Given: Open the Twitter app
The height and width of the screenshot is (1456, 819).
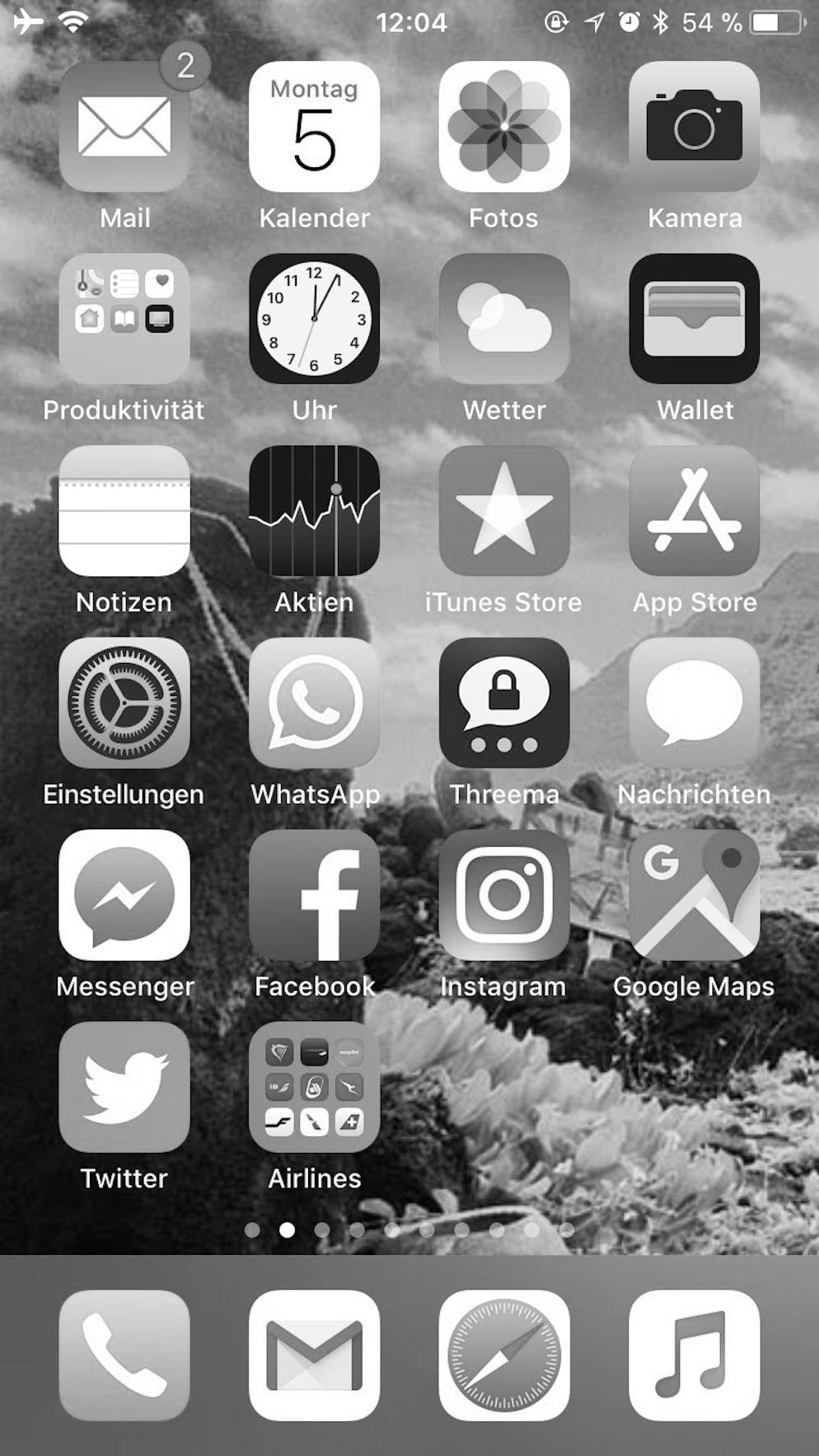Looking at the screenshot, I should [x=124, y=1087].
